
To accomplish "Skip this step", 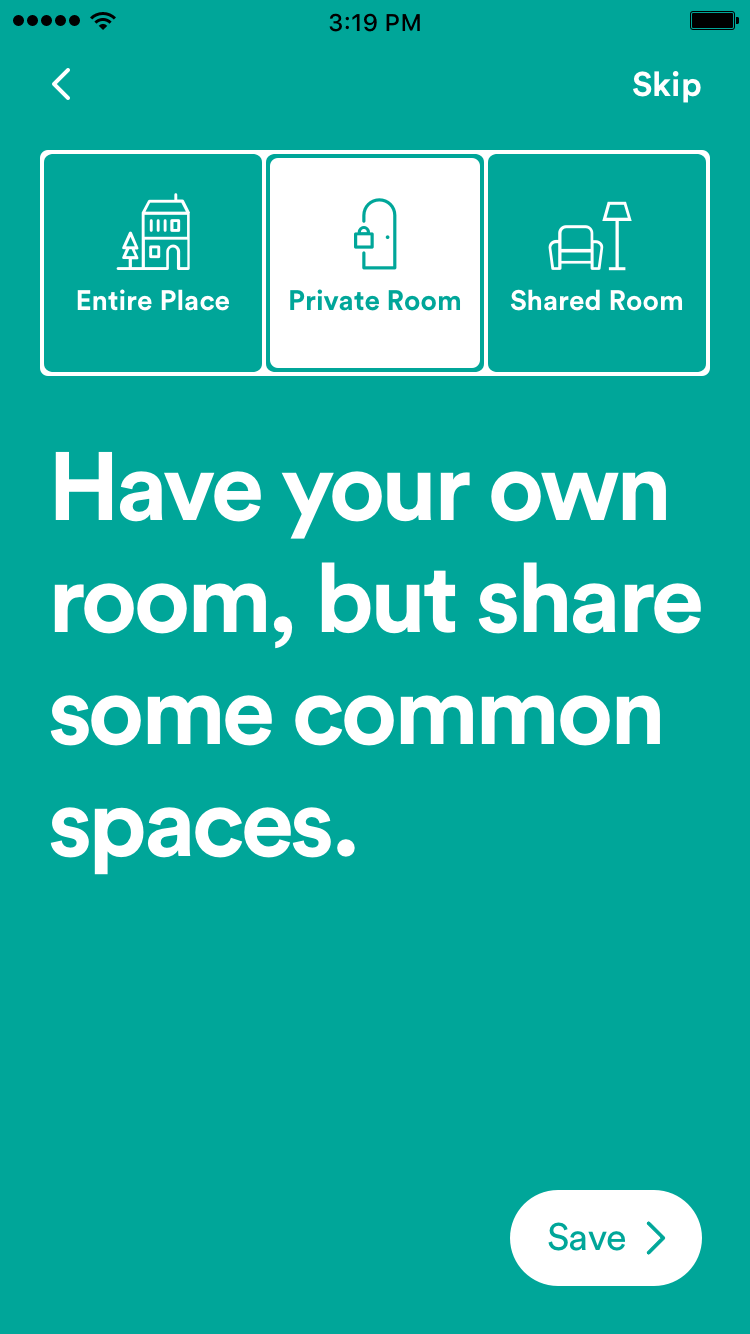I will (x=666, y=85).
